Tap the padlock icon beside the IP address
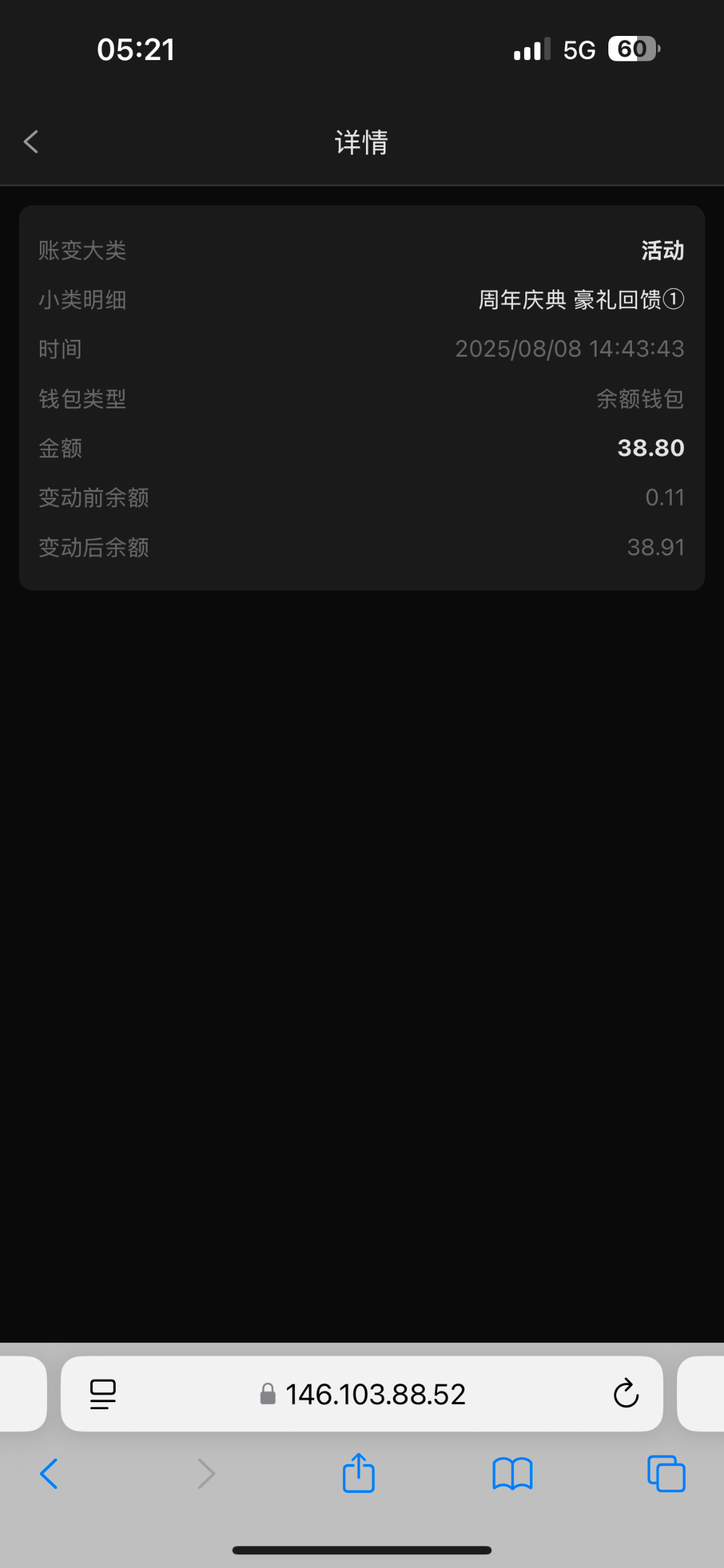Screen dimensions: 724x1568 point(267,1393)
